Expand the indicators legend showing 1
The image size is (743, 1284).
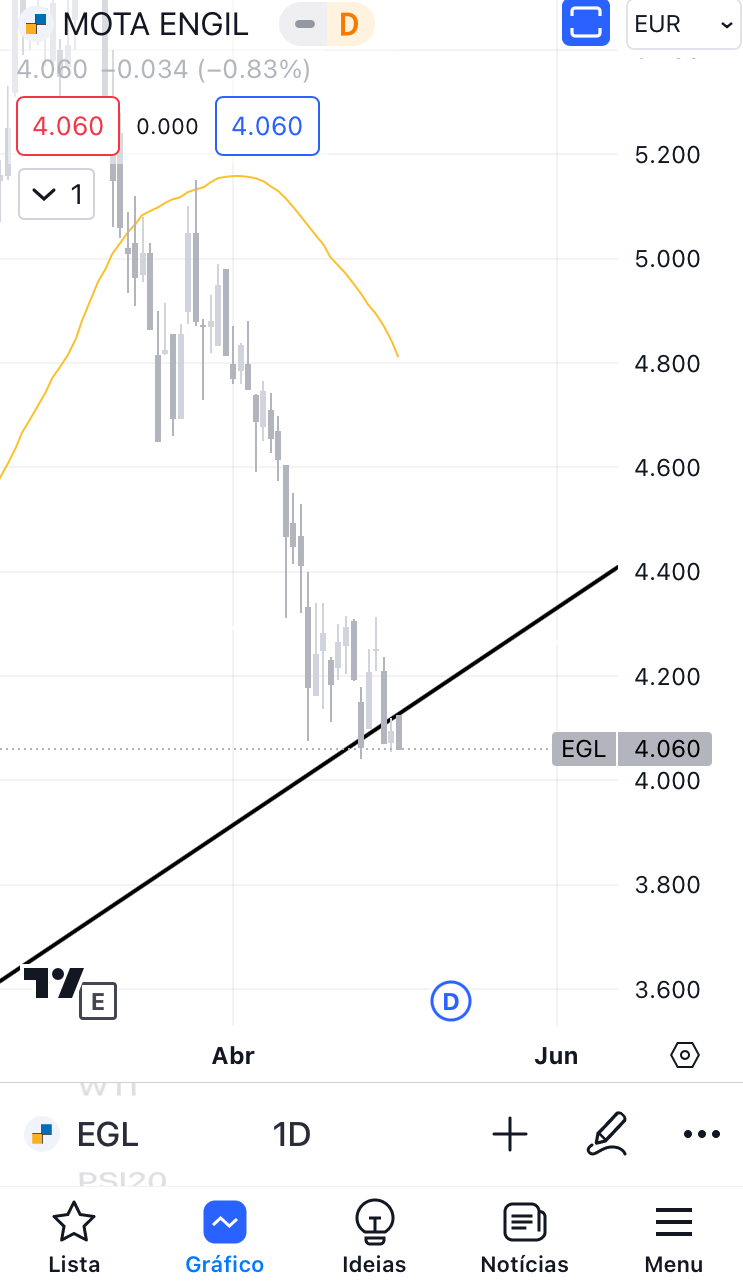coord(57,194)
